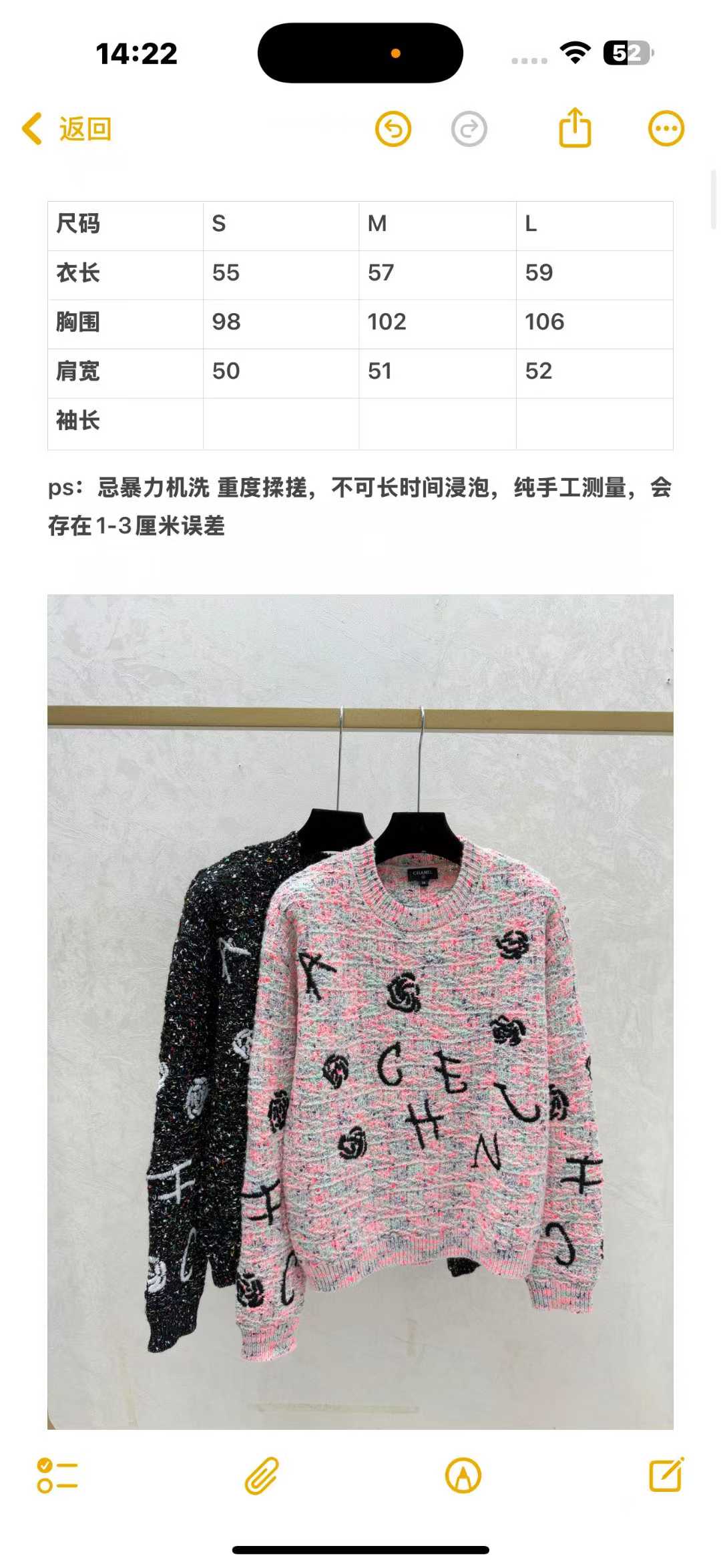Screen dimensions: 721x1568
Task: Open the markup pen tool
Action: point(463,1475)
